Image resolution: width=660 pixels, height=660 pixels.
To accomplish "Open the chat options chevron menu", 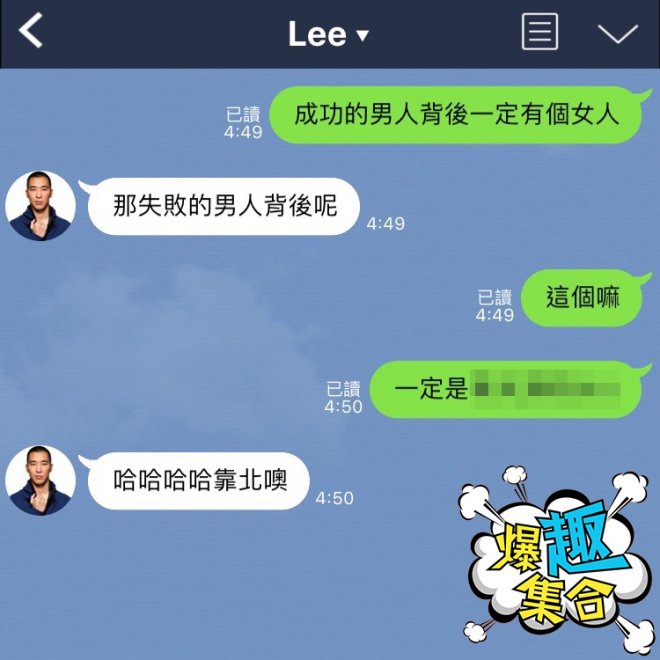I will pos(617,33).
